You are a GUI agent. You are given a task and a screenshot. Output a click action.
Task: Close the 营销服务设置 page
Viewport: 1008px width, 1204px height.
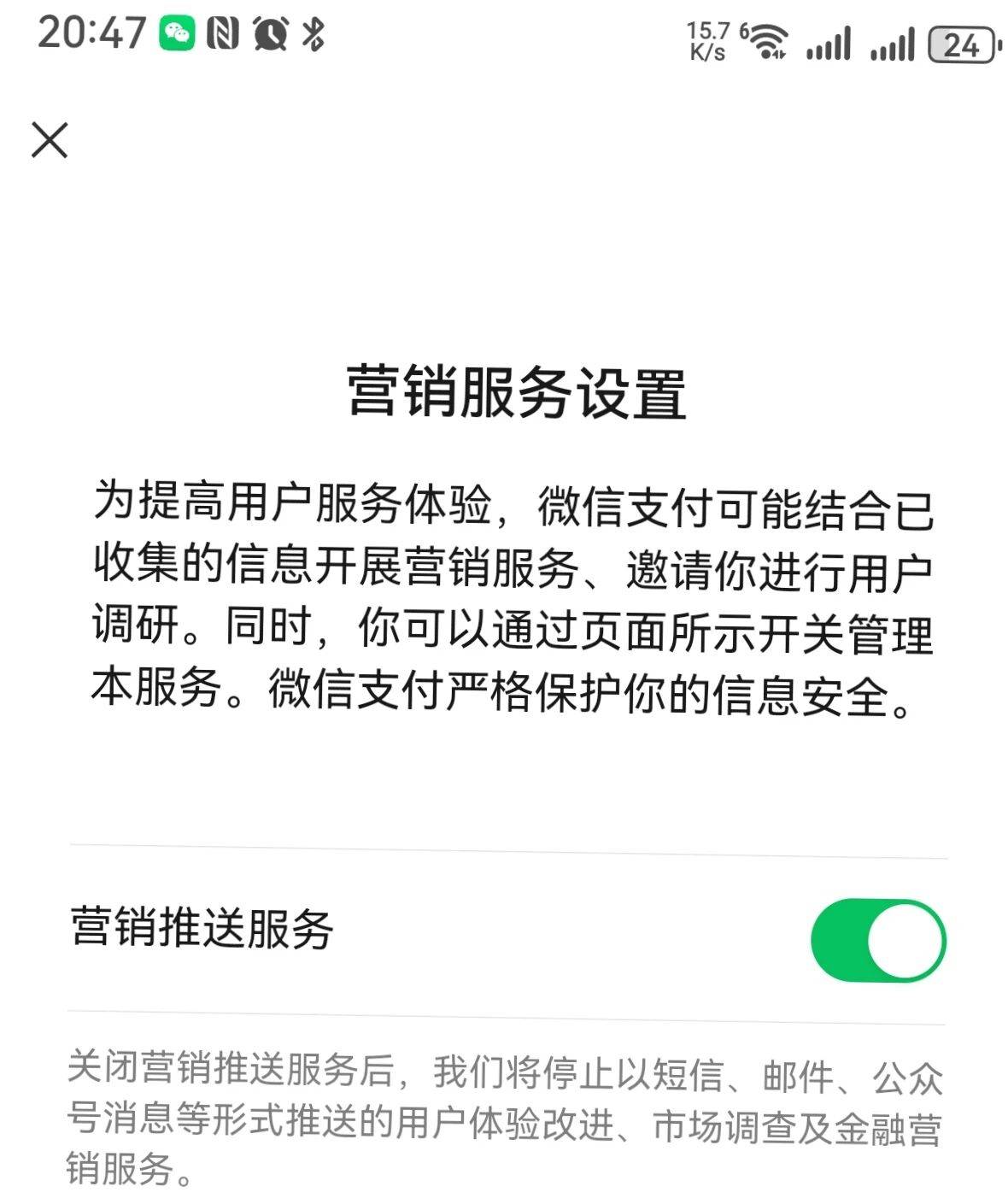(50, 140)
